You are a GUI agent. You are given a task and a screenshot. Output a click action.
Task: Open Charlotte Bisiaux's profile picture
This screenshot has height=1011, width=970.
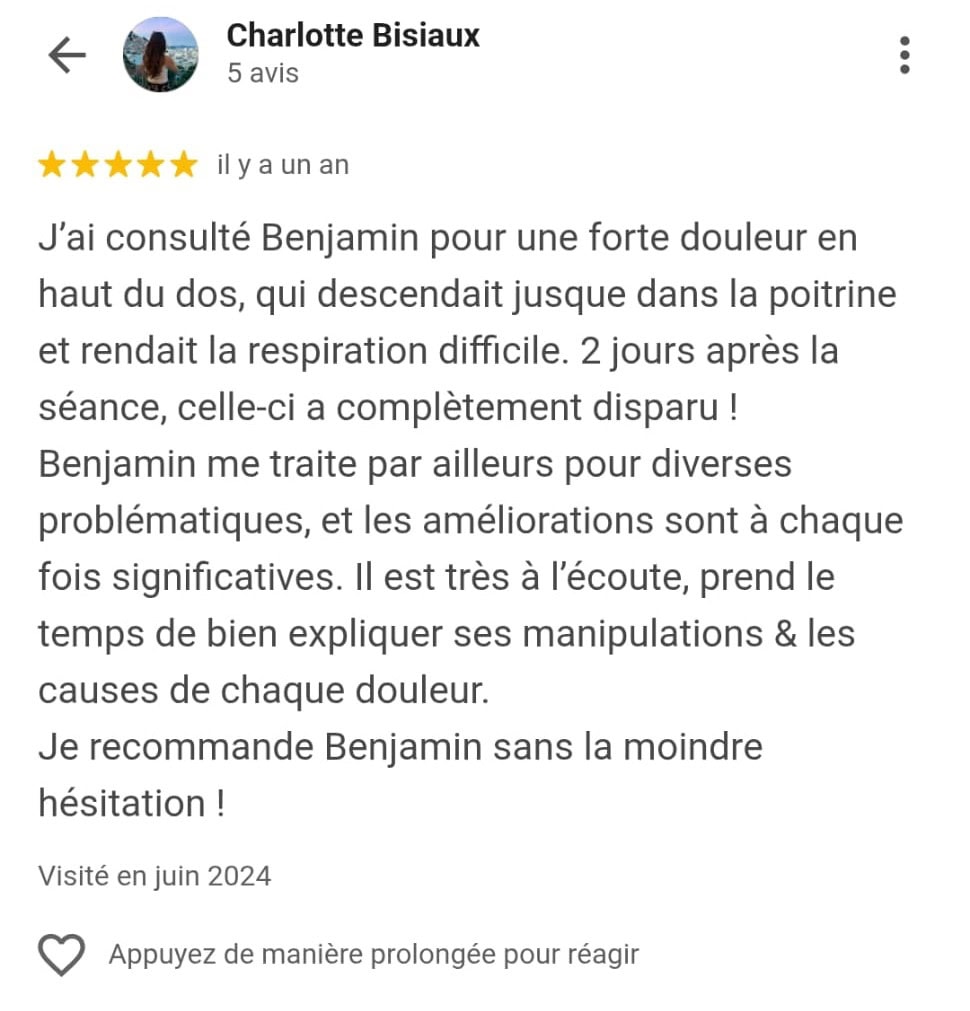click(x=160, y=55)
